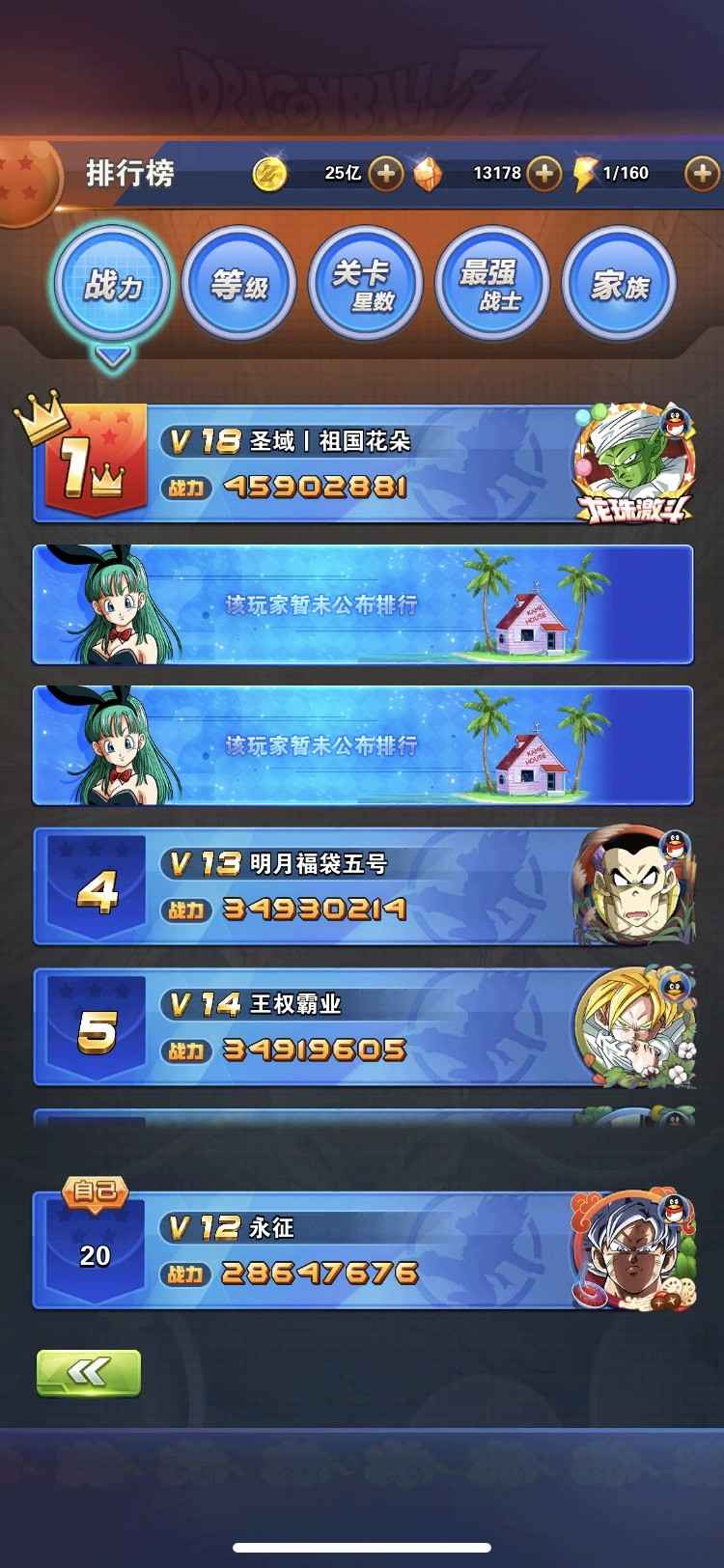Screen dimensions: 724x1568
Task: Switch to the 家族 ranking tab
Action: coord(619,285)
